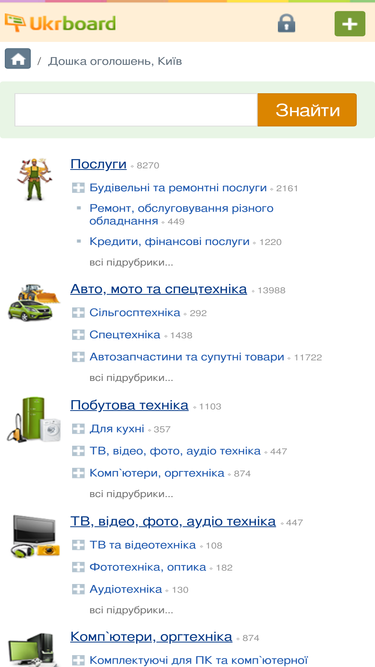Open Авто, мото та спецтехніка category
The height and width of the screenshot is (667, 375).
point(159,289)
